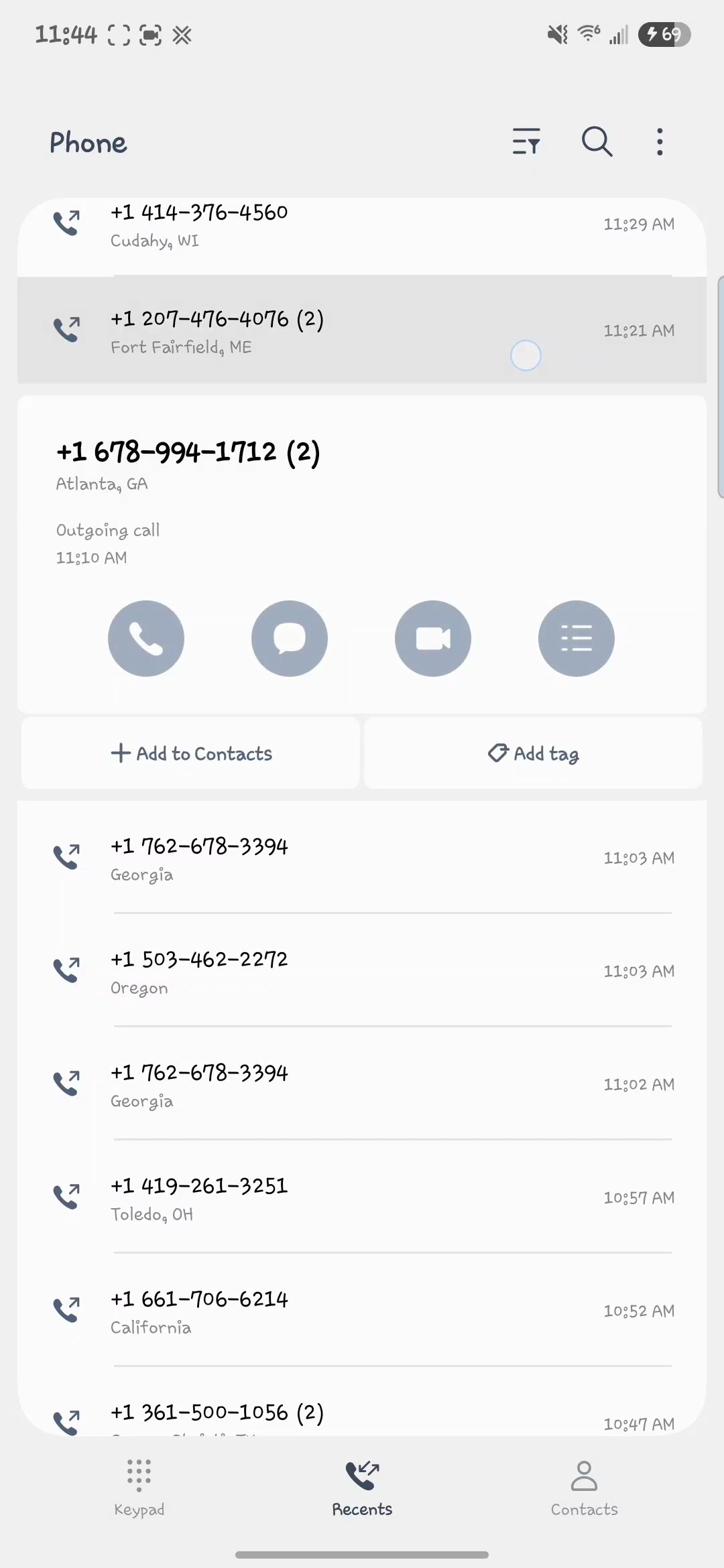The width and height of the screenshot is (724, 1568).
Task: Open the more options menu
Action: [660, 141]
